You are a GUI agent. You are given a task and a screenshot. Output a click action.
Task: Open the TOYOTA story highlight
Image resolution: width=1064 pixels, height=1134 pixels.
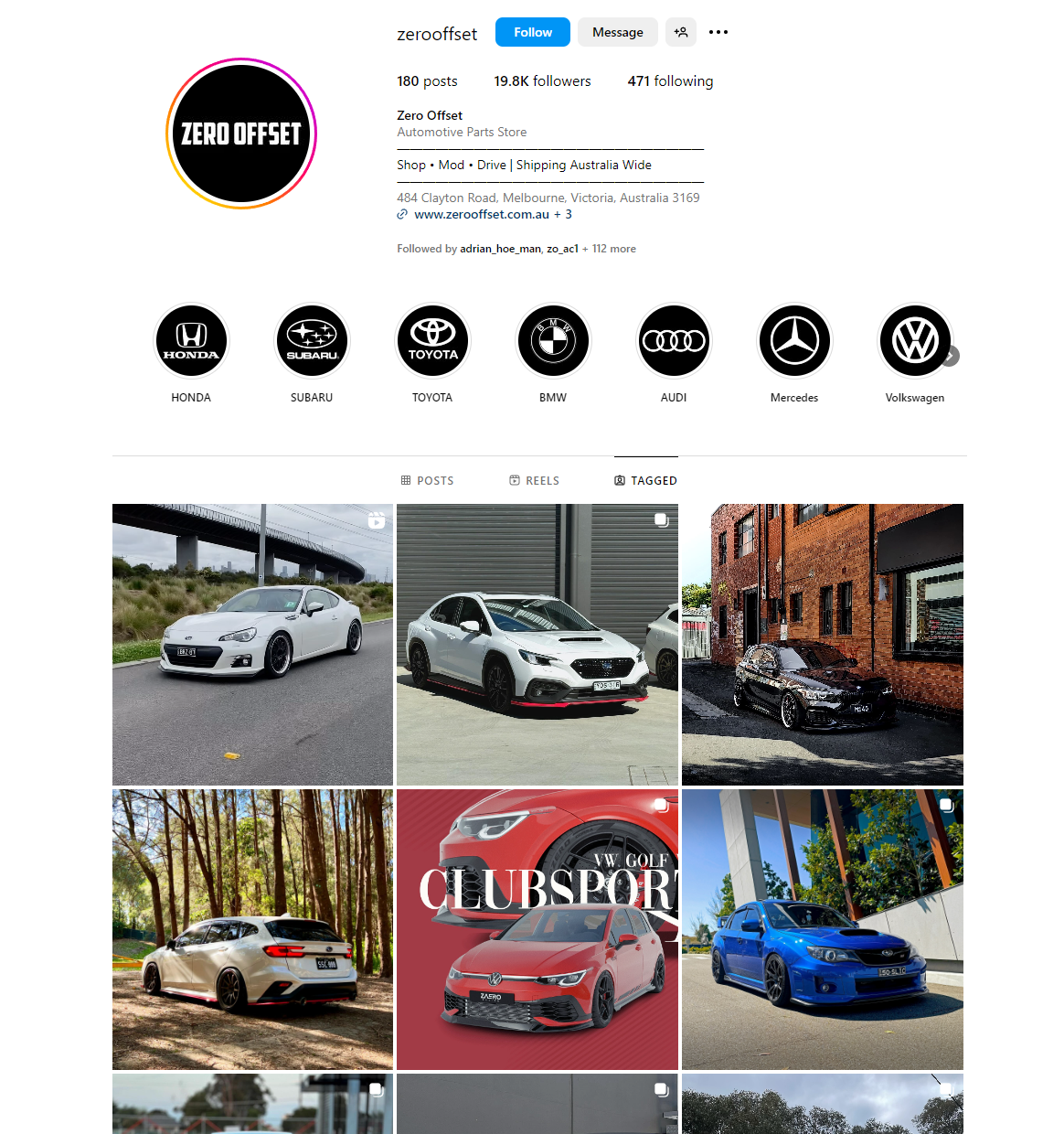click(432, 341)
